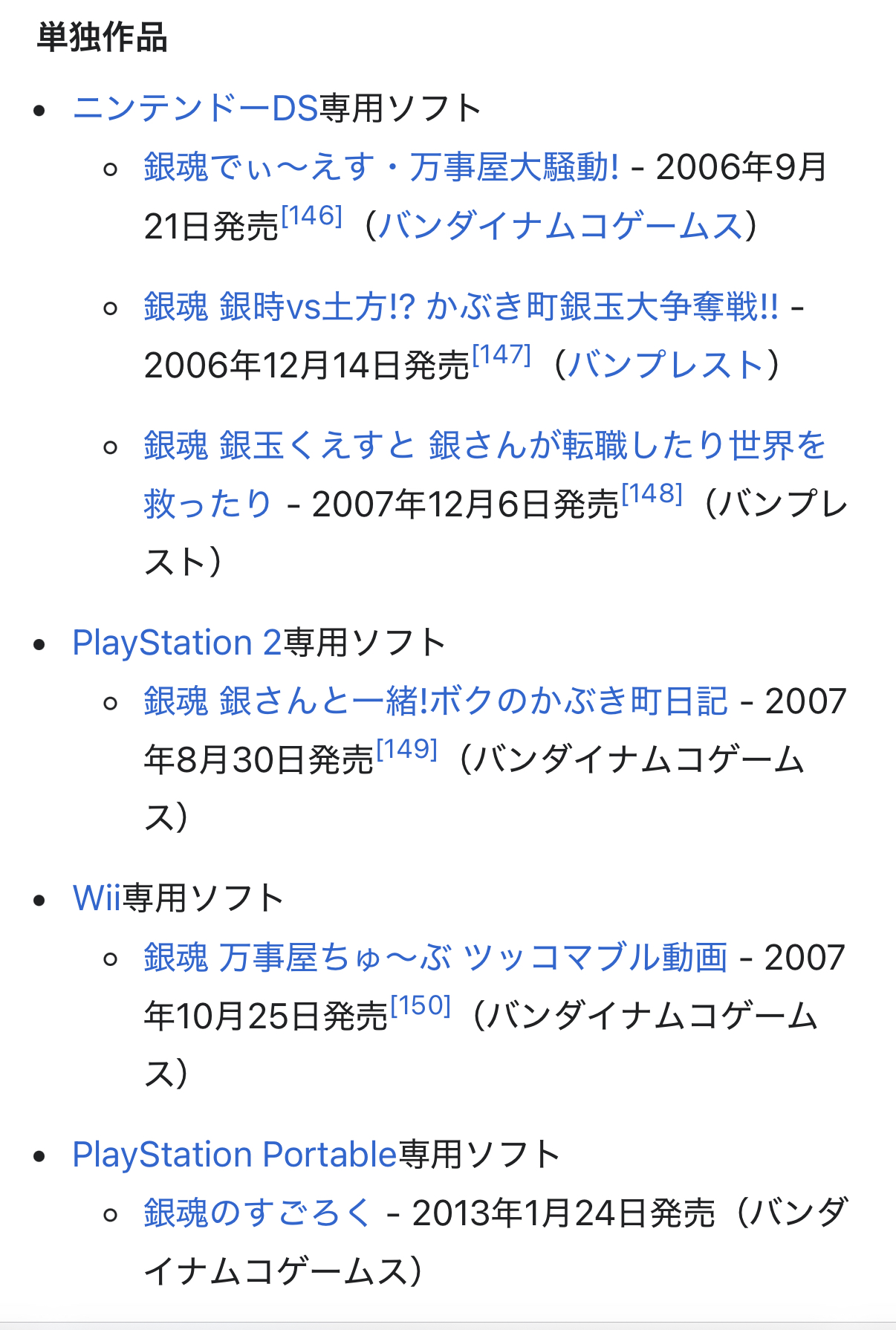Go to the Wii article link
896x1330 pixels.
click(x=97, y=898)
